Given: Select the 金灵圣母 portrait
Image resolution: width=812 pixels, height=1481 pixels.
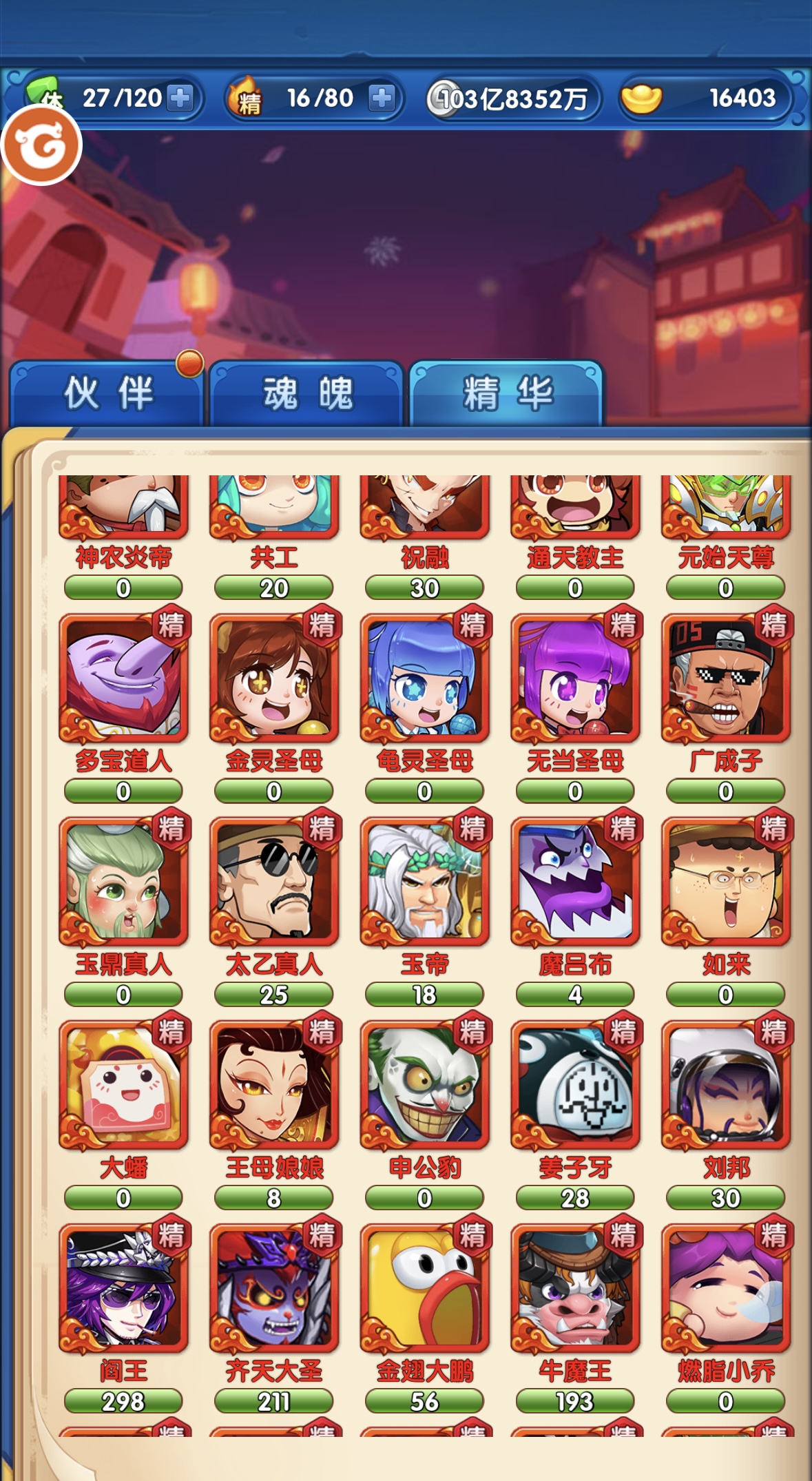Looking at the screenshot, I should pos(274,678).
